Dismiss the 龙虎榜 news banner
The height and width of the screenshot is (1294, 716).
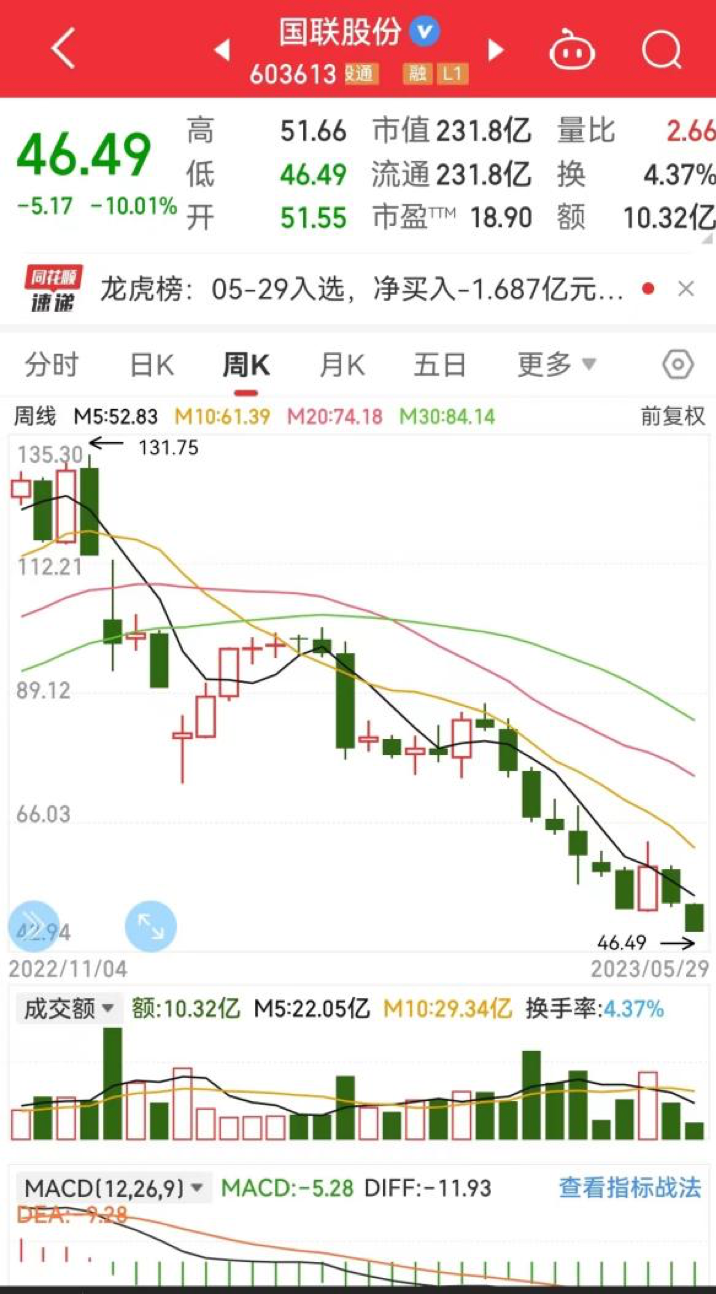[x=686, y=290]
